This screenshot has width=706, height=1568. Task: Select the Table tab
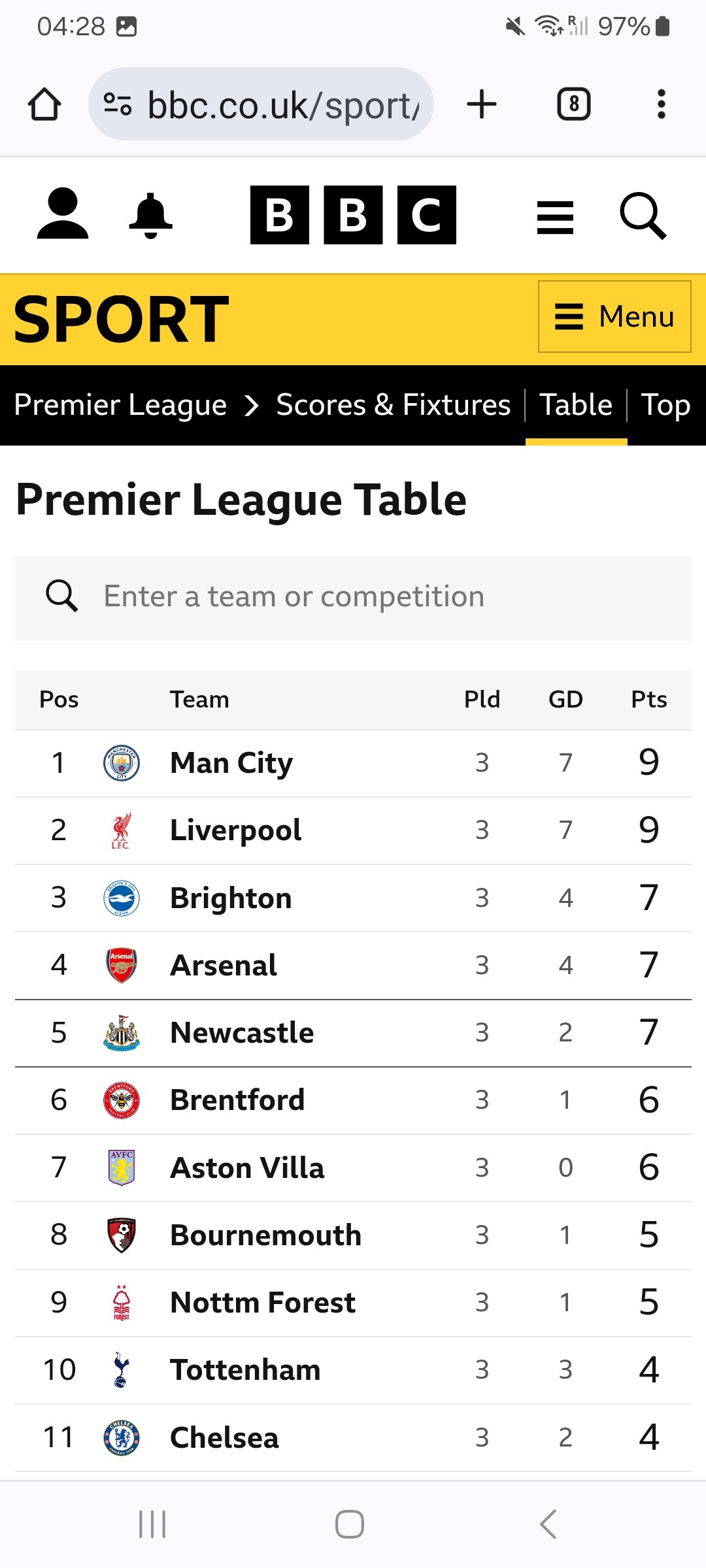(x=576, y=405)
